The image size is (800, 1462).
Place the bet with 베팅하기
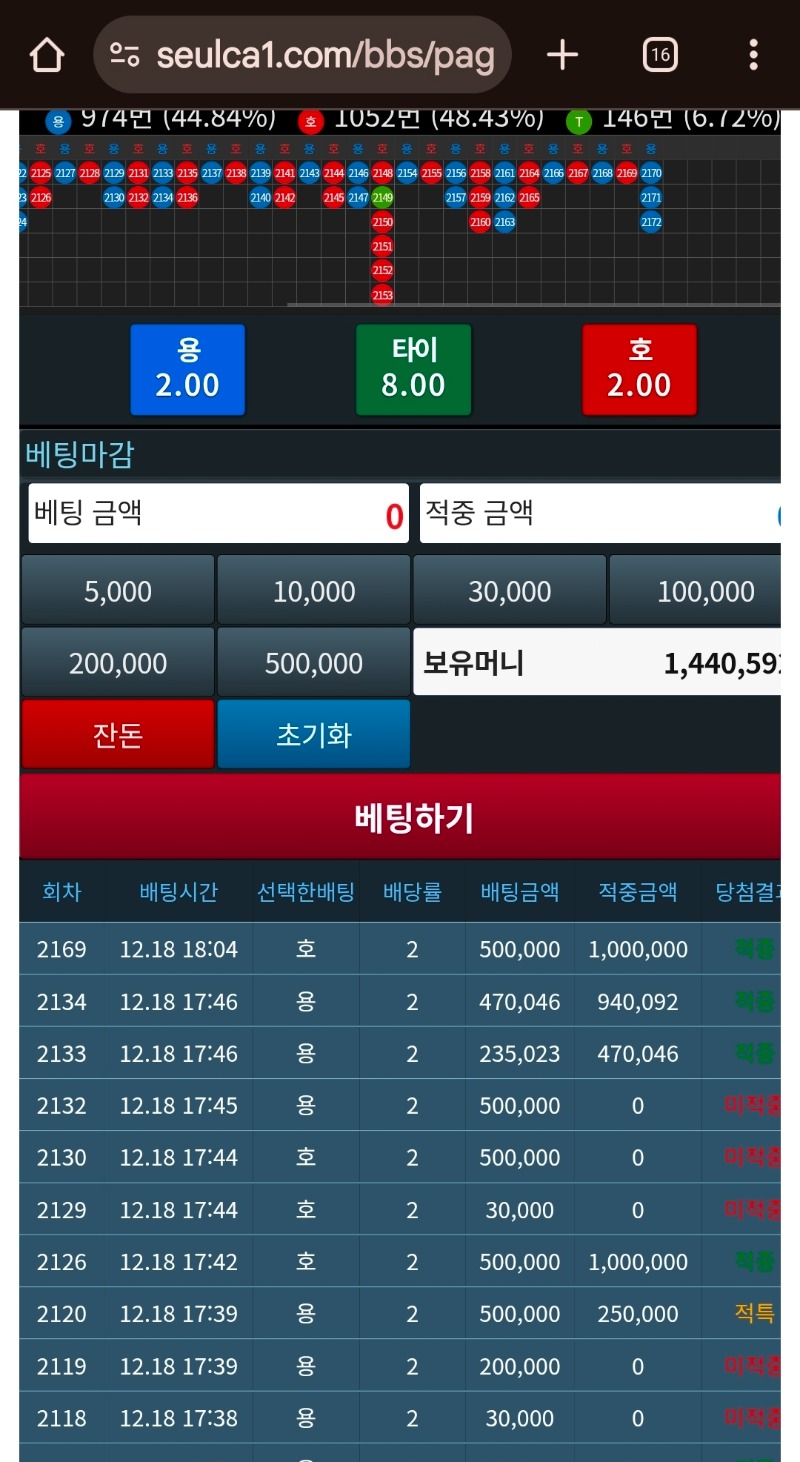click(413, 818)
